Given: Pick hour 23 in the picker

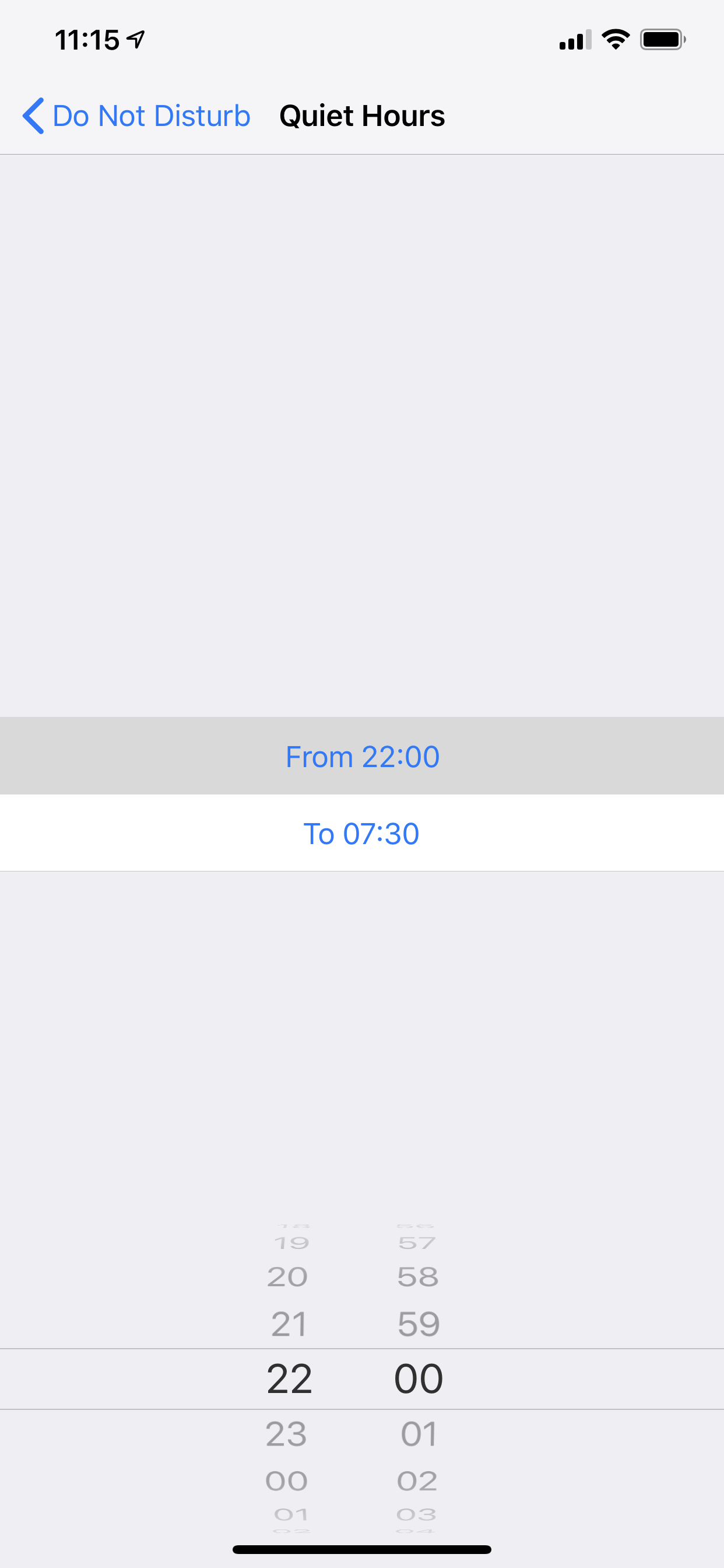Looking at the screenshot, I should point(287,1434).
